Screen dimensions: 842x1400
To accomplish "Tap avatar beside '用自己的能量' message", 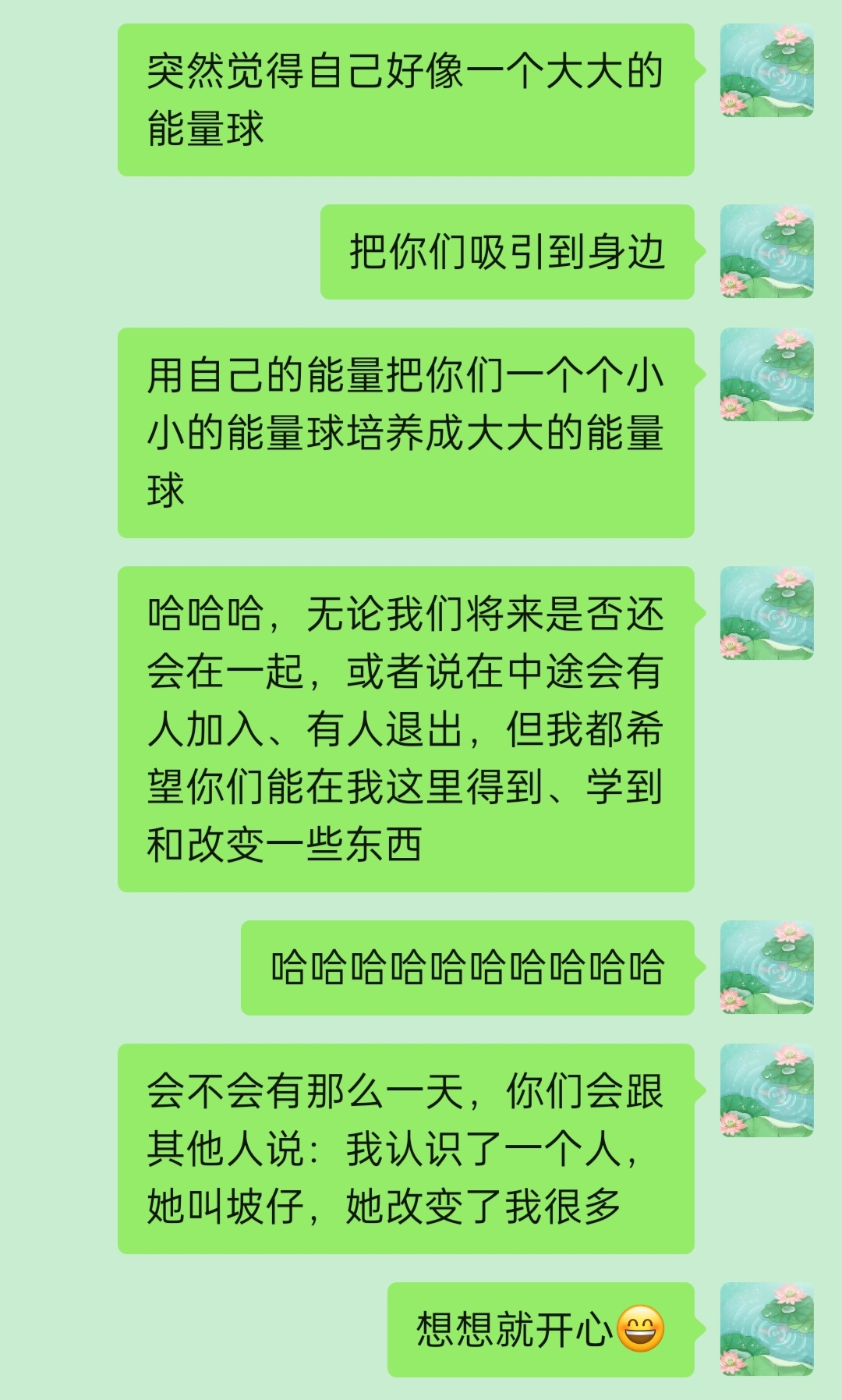I will coord(766,374).
